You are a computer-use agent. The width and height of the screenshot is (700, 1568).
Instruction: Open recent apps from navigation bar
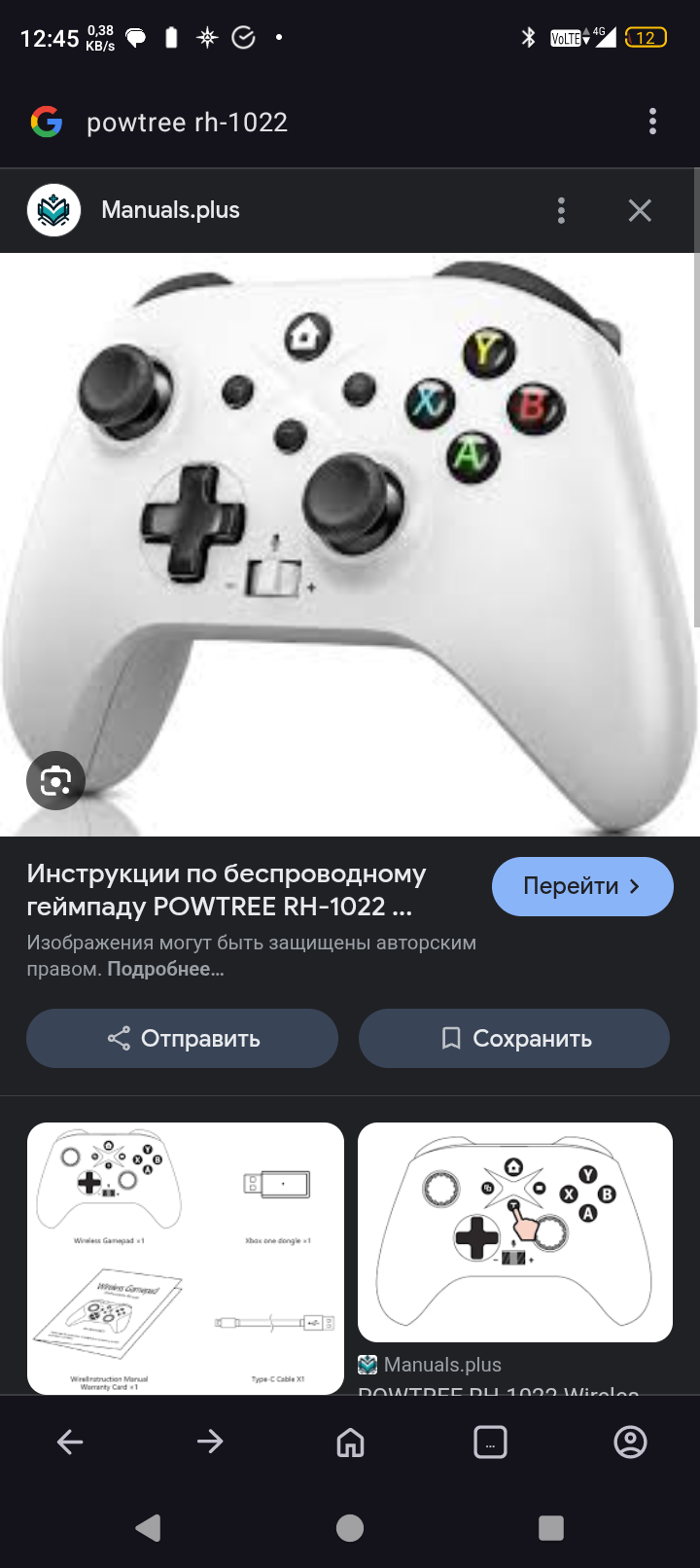(550, 1528)
